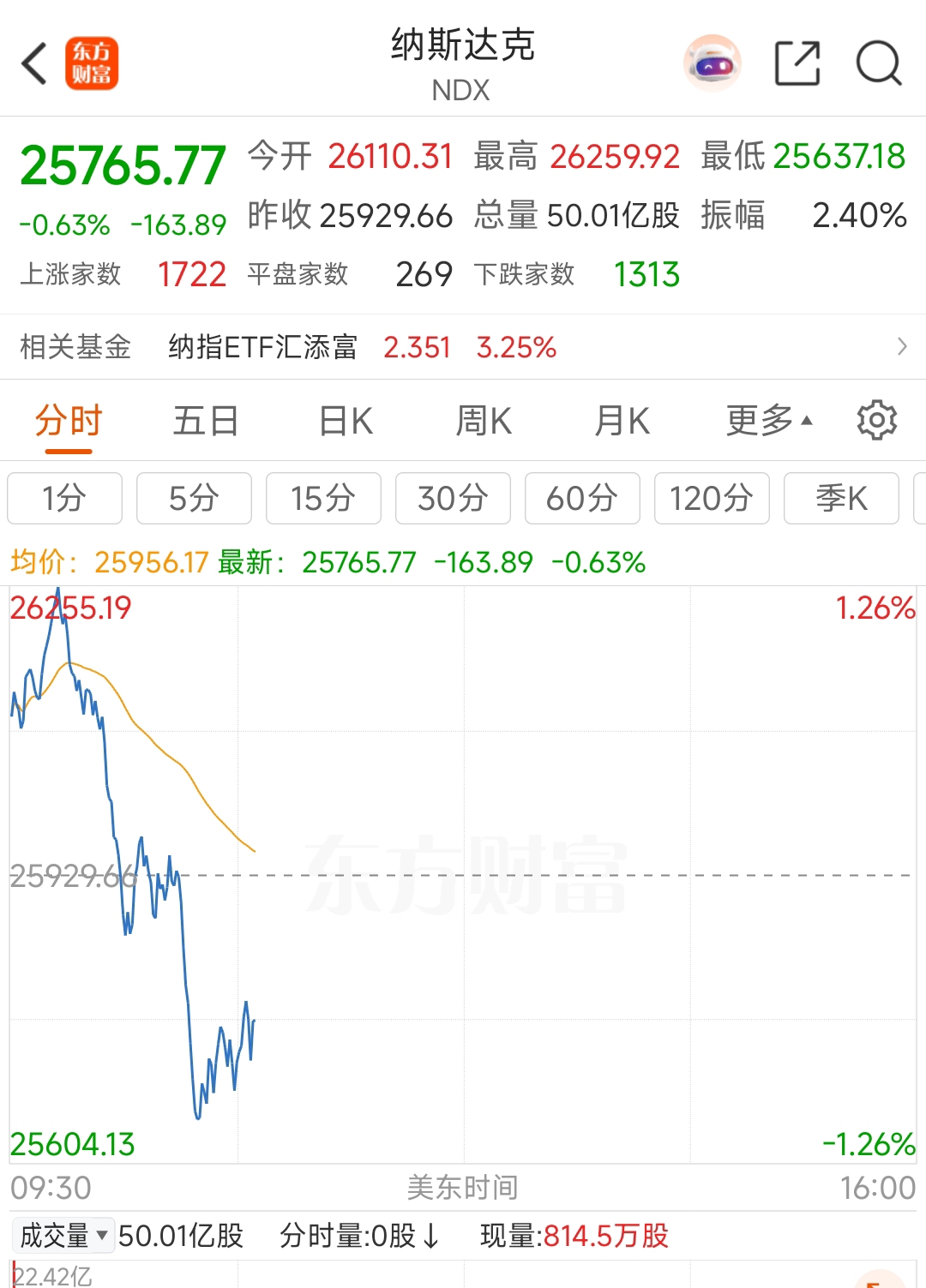Viewport: 926px width, 1288px height.
Task: Open search from the top bar
Action: click(x=879, y=63)
